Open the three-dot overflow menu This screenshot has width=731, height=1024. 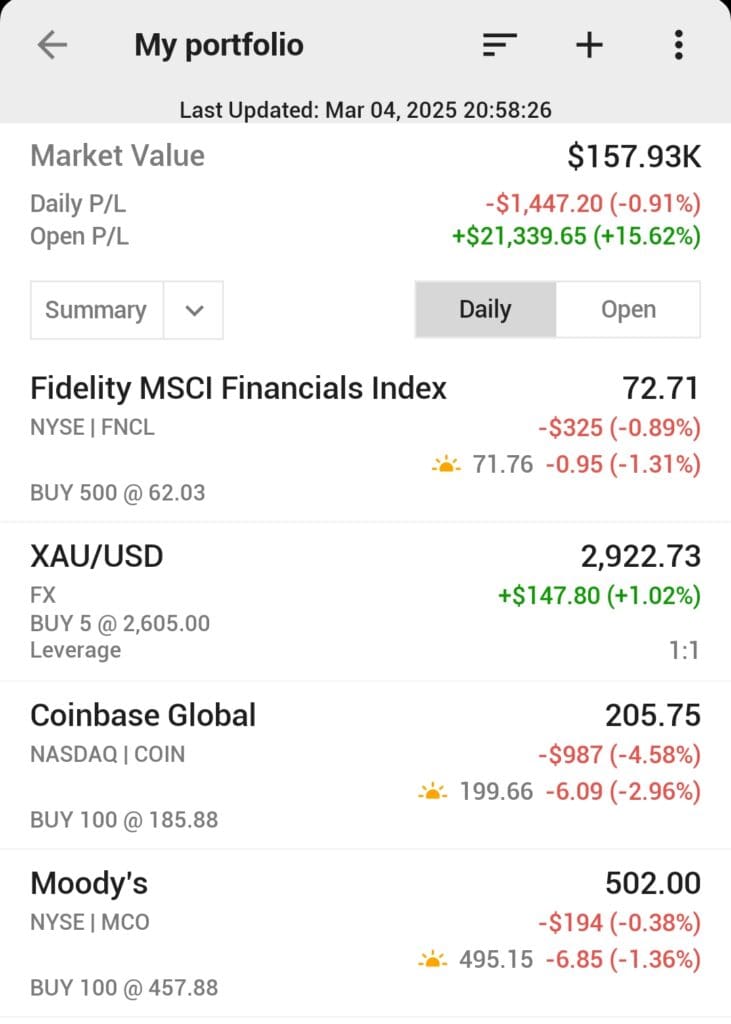click(x=678, y=44)
